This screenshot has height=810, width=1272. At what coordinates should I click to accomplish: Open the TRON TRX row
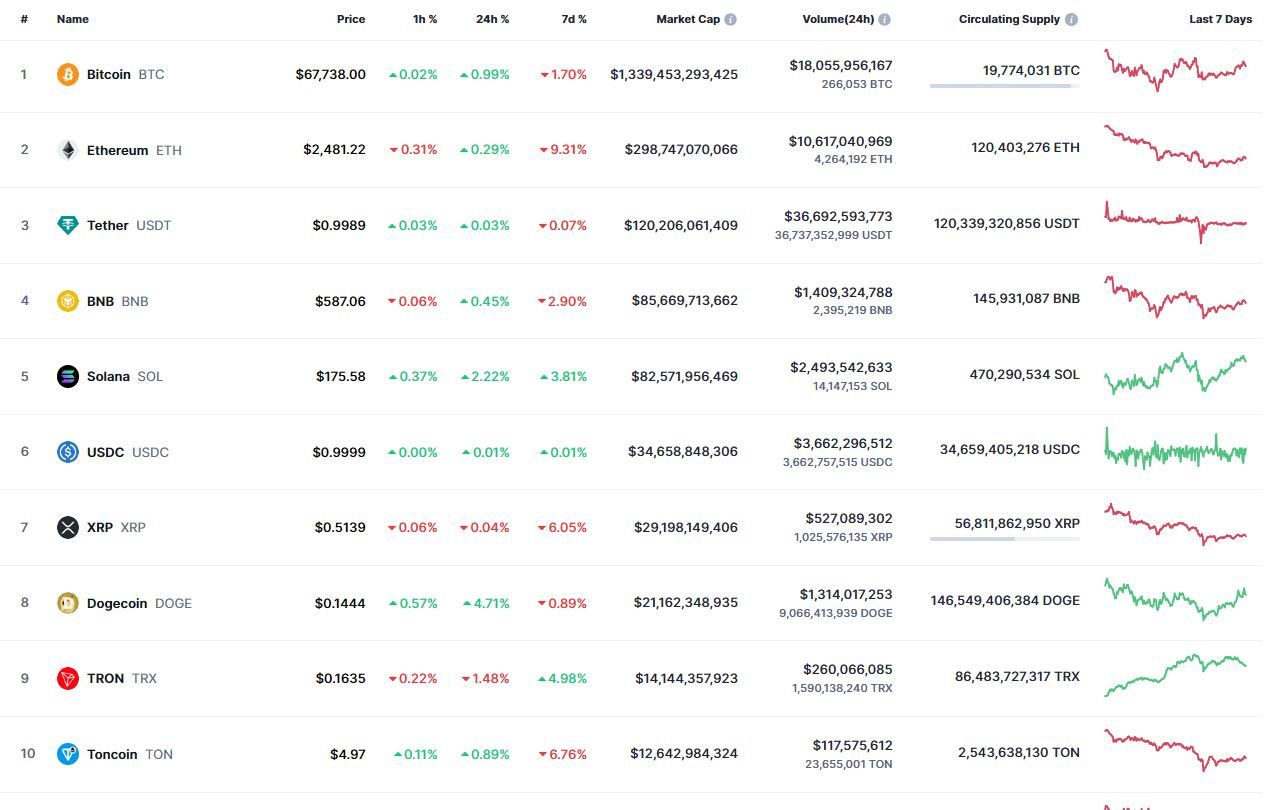[105, 678]
